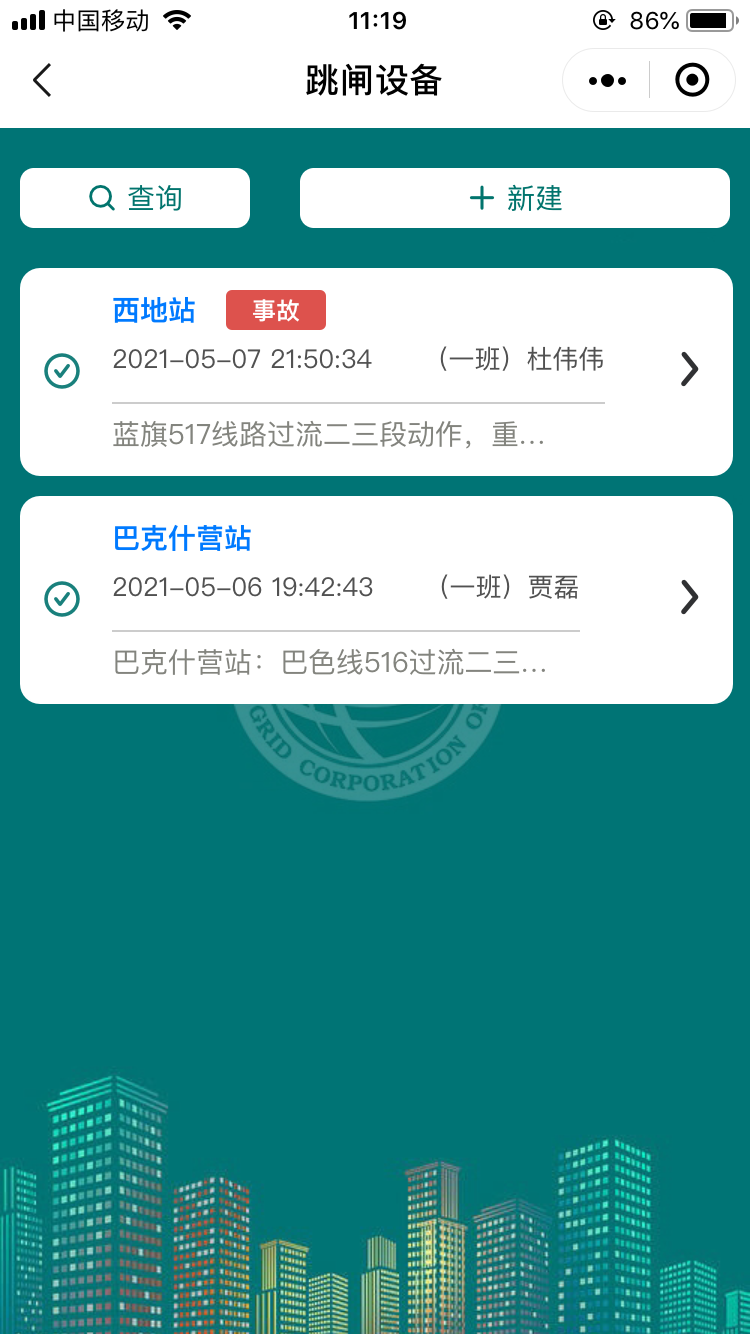Toggle the check circle on 巴克什营站 record
This screenshot has height=1334, width=750.
click(62, 598)
